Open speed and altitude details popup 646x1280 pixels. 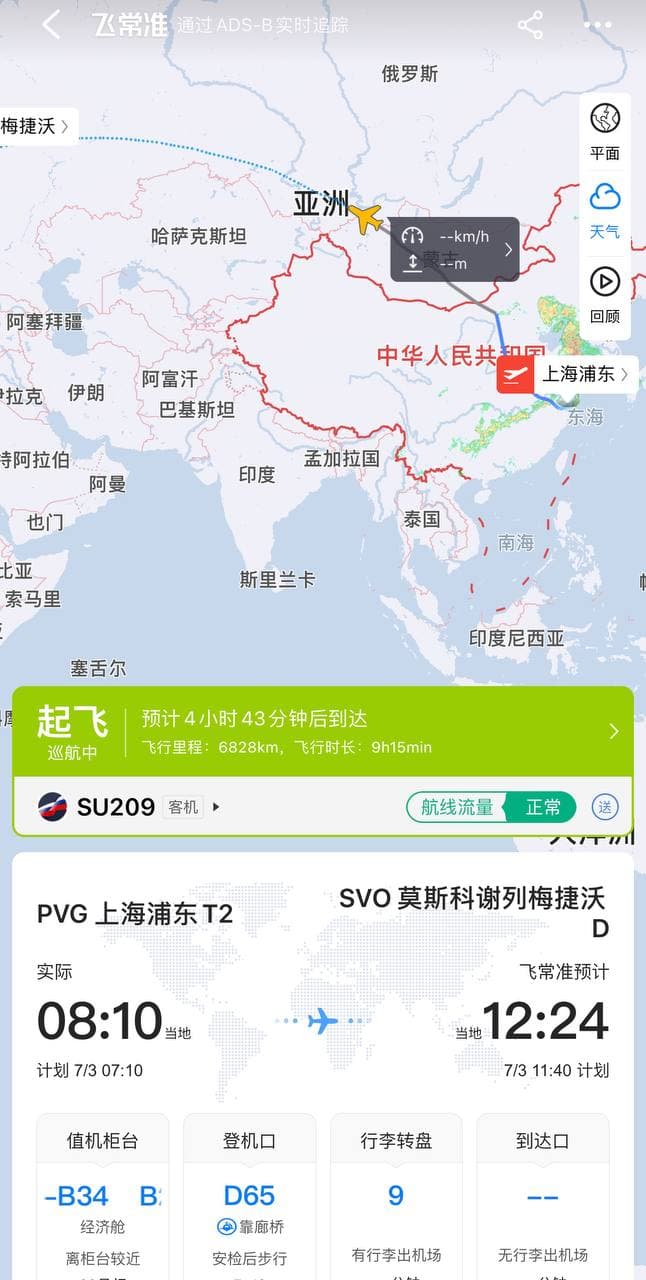tap(455, 249)
